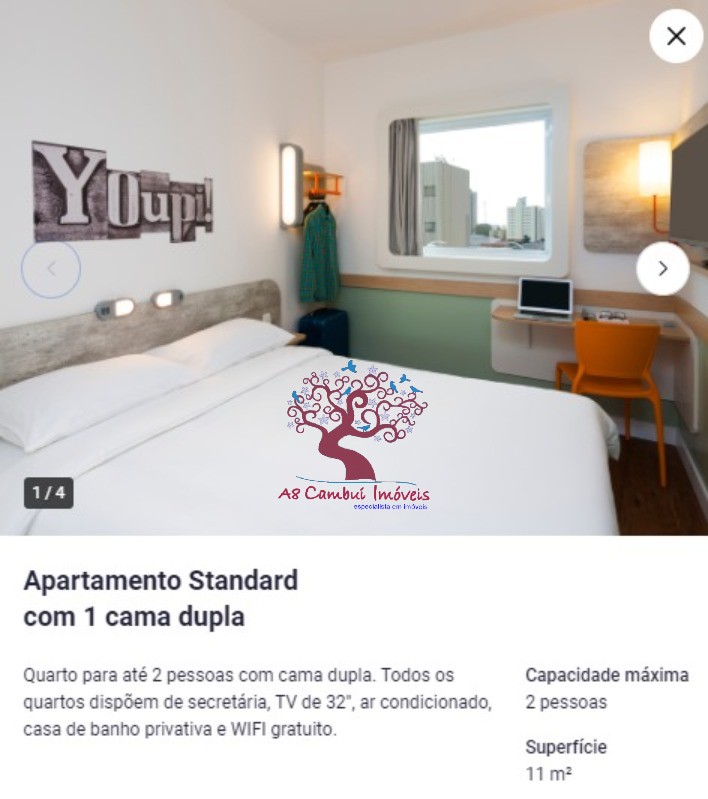Close the room details popup
This screenshot has height=799, width=708.
click(x=676, y=37)
